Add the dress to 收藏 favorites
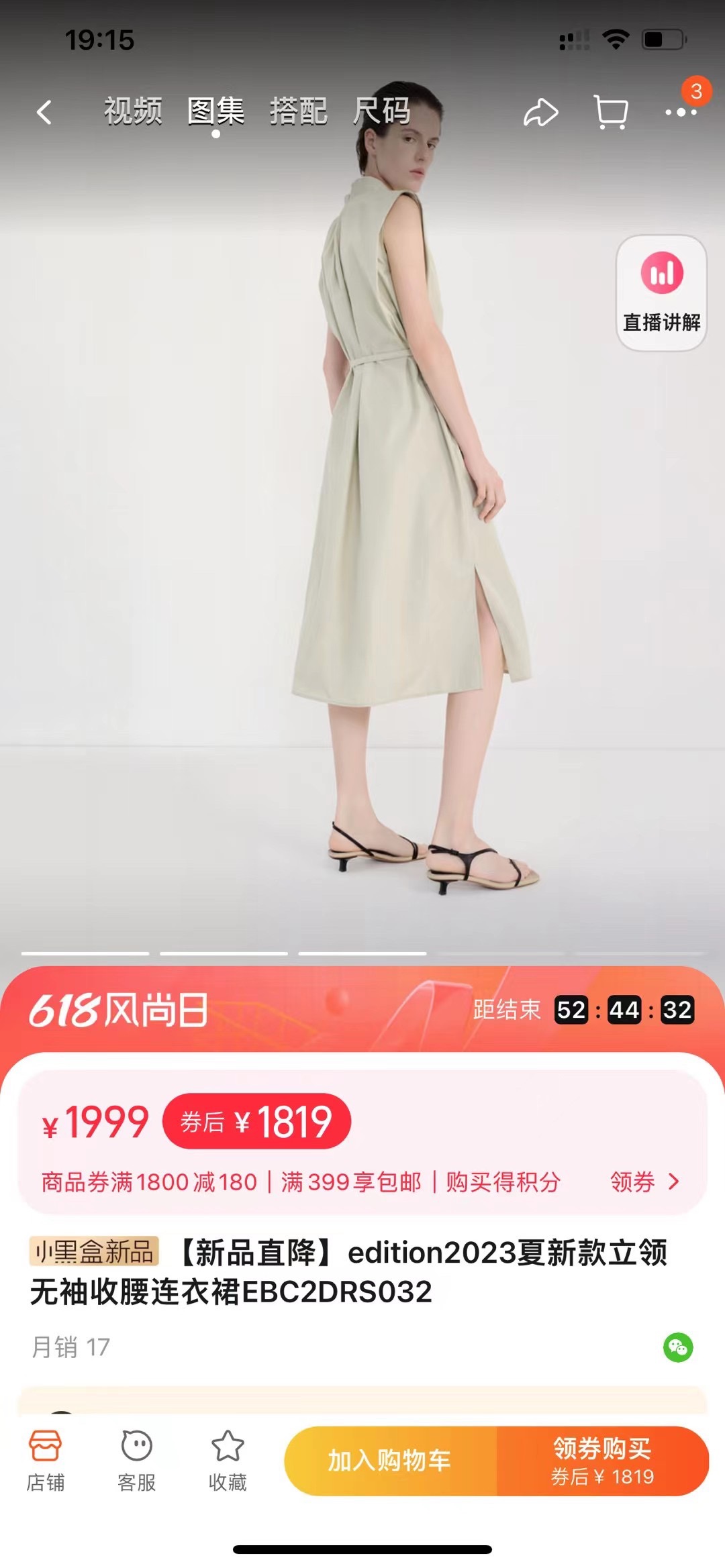The width and height of the screenshot is (725, 1568). pos(228,1461)
